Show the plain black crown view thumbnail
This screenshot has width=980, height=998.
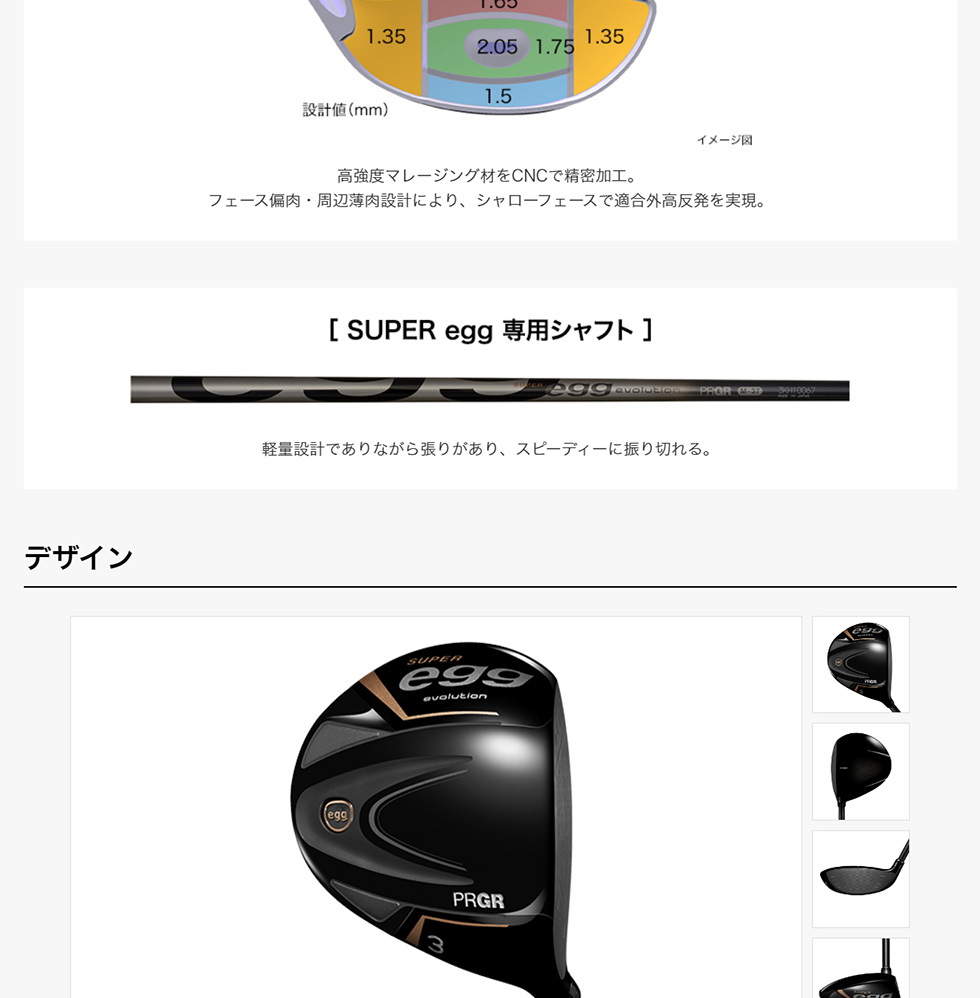pyautogui.click(x=860, y=771)
